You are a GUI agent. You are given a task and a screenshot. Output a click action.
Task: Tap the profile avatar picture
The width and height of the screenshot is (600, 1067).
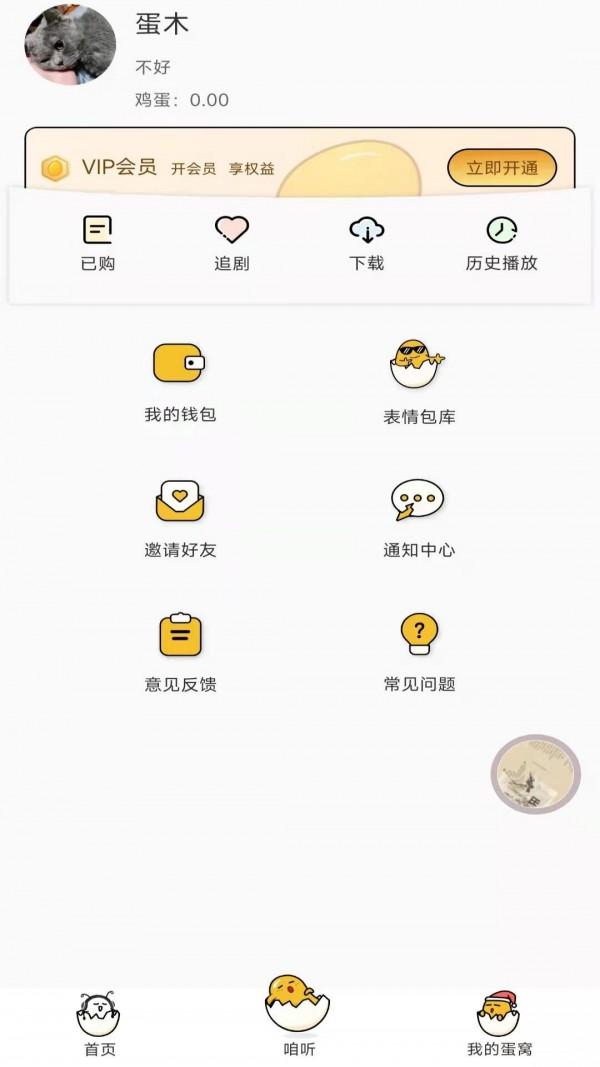[x=70, y=45]
